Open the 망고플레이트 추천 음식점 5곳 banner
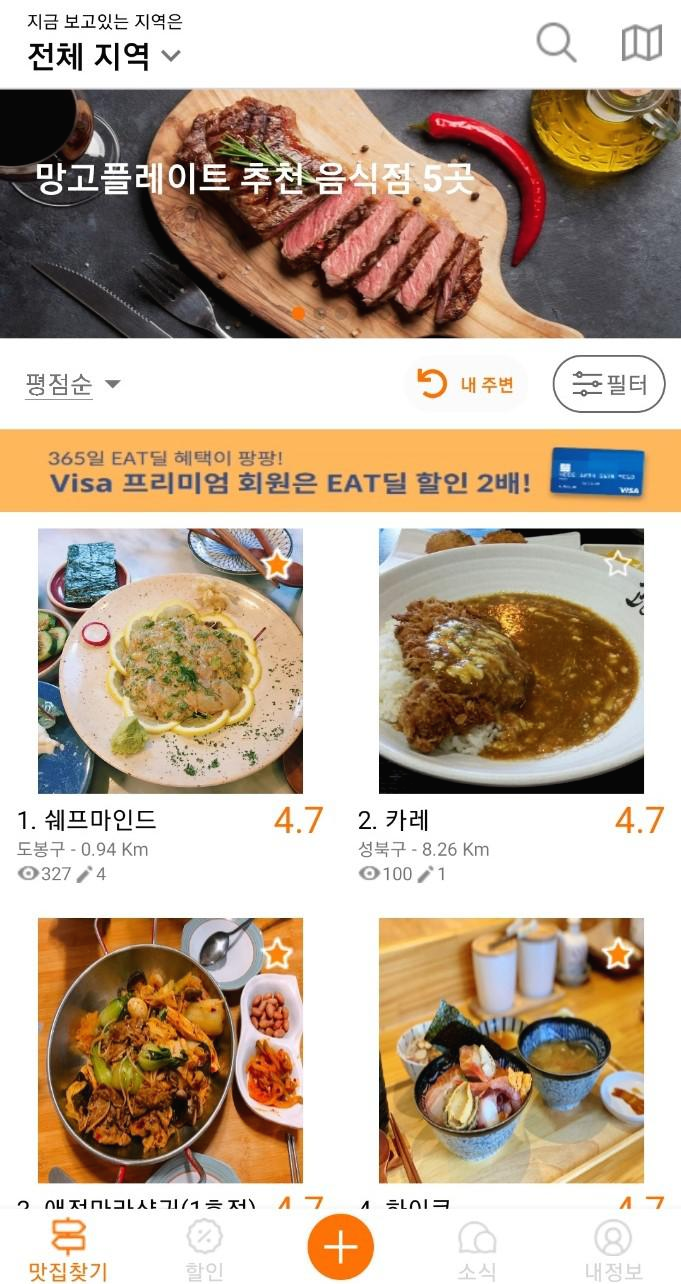 click(x=340, y=214)
